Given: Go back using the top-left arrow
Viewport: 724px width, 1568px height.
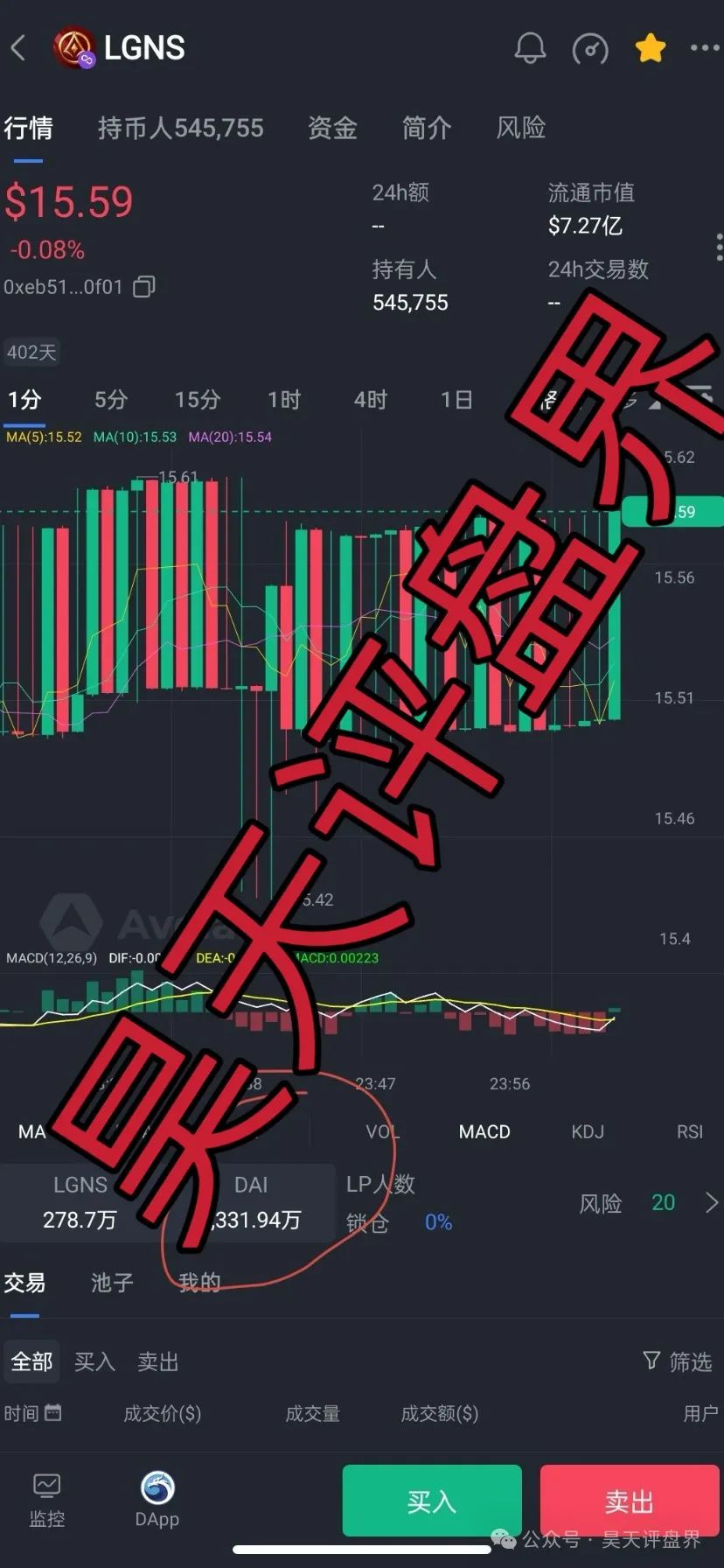Looking at the screenshot, I should pyautogui.click(x=17, y=47).
